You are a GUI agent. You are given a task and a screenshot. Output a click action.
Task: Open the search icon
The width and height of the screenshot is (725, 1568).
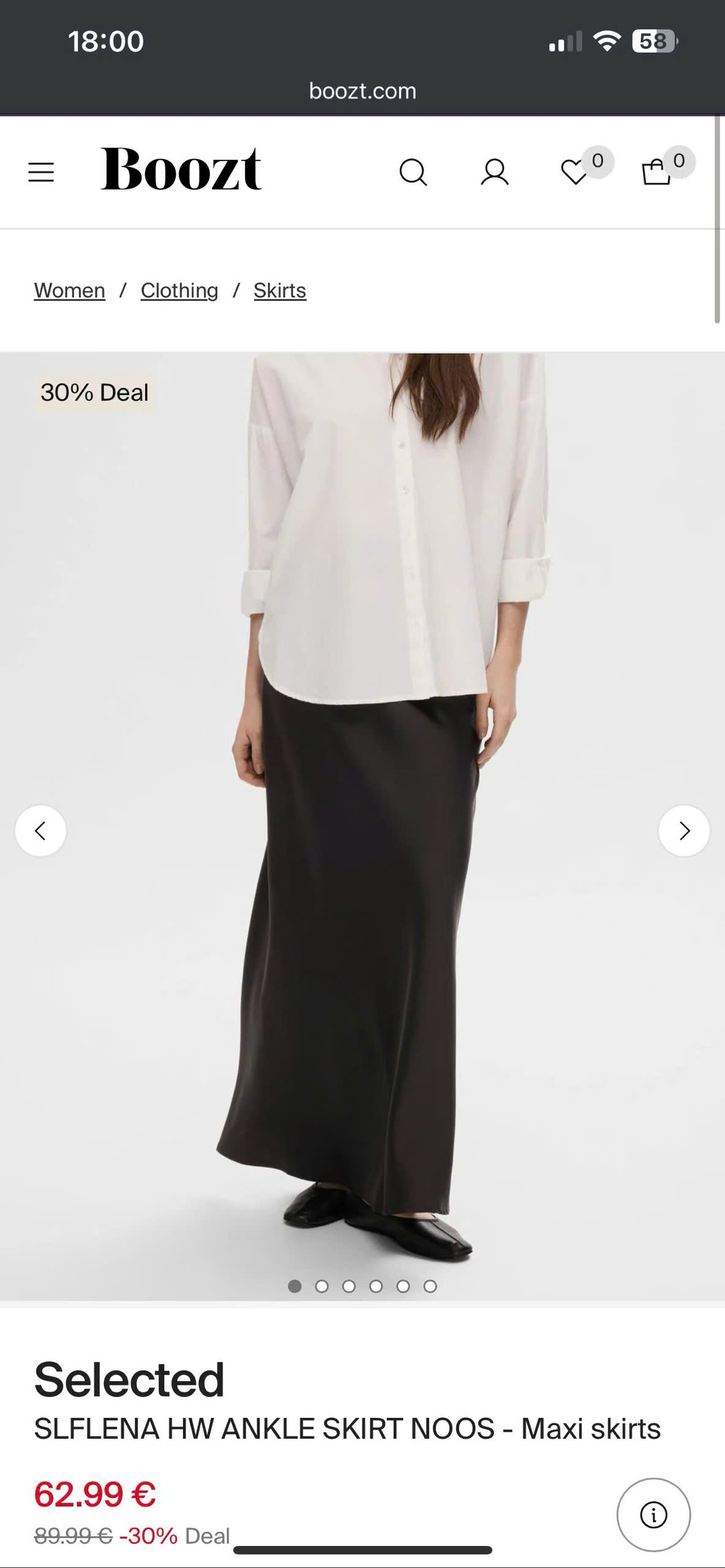click(x=413, y=172)
